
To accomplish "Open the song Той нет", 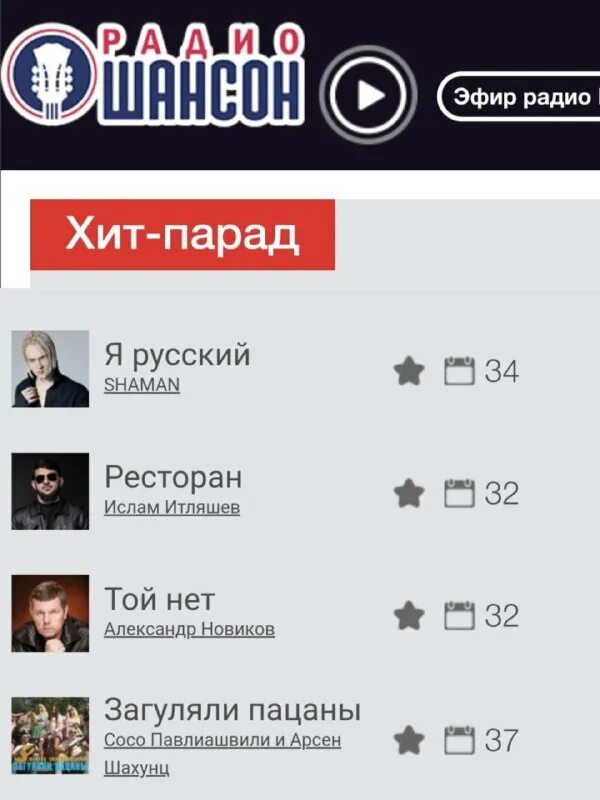I will (159, 599).
